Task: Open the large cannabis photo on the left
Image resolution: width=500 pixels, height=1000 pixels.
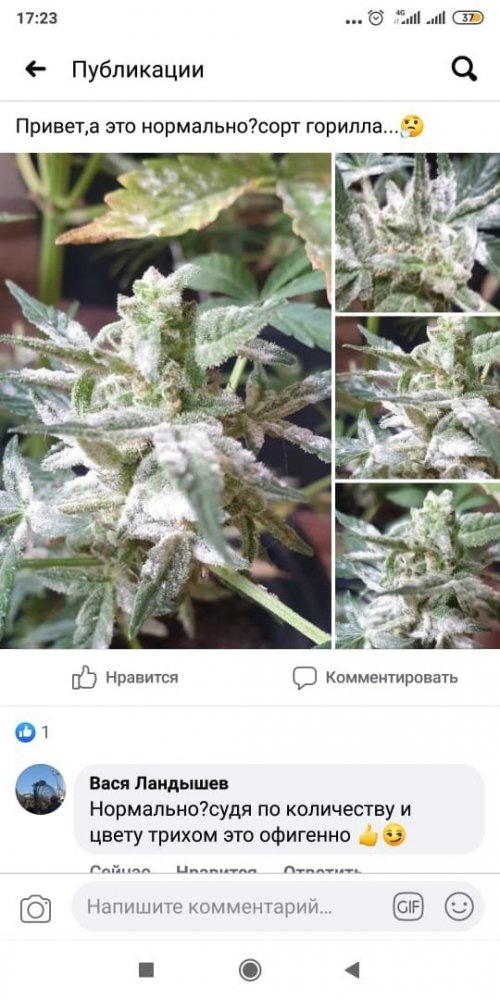Action: [x=166, y=401]
